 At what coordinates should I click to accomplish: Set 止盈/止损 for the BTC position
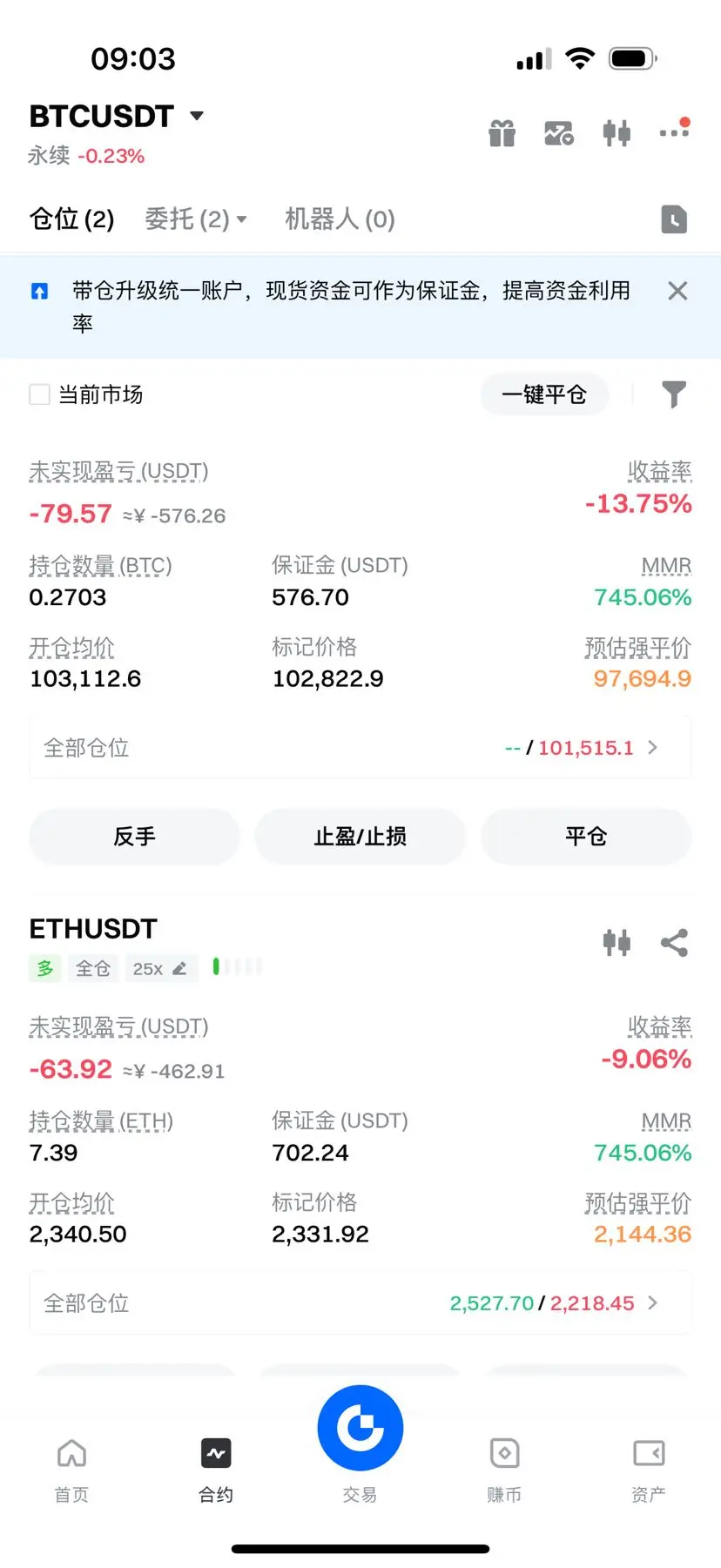point(360,837)
